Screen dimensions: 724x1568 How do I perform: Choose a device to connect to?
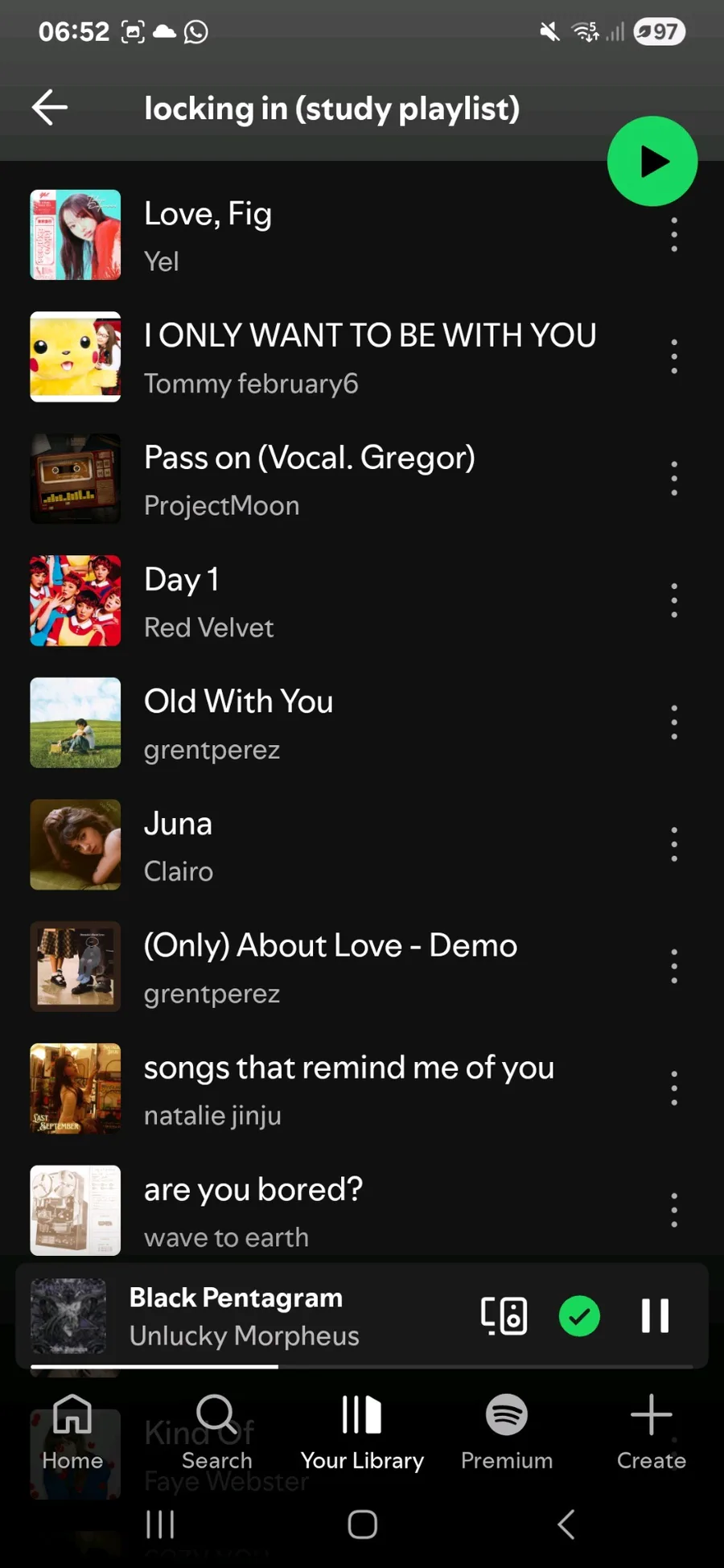(x=504, y=1316)
